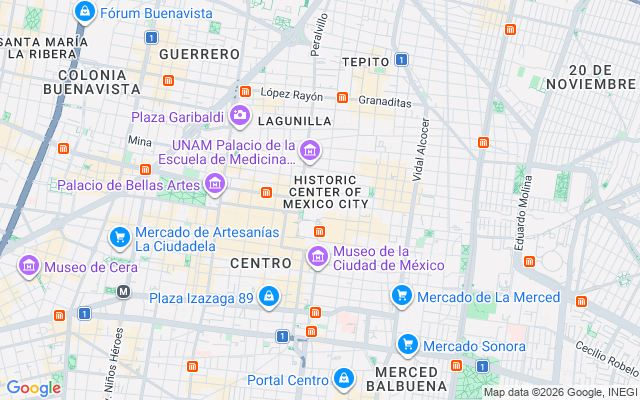This screenshot has width=640, height=400.
Task: Select Mercado de Artesanías La Ciudadela pin
Action: 120,237
